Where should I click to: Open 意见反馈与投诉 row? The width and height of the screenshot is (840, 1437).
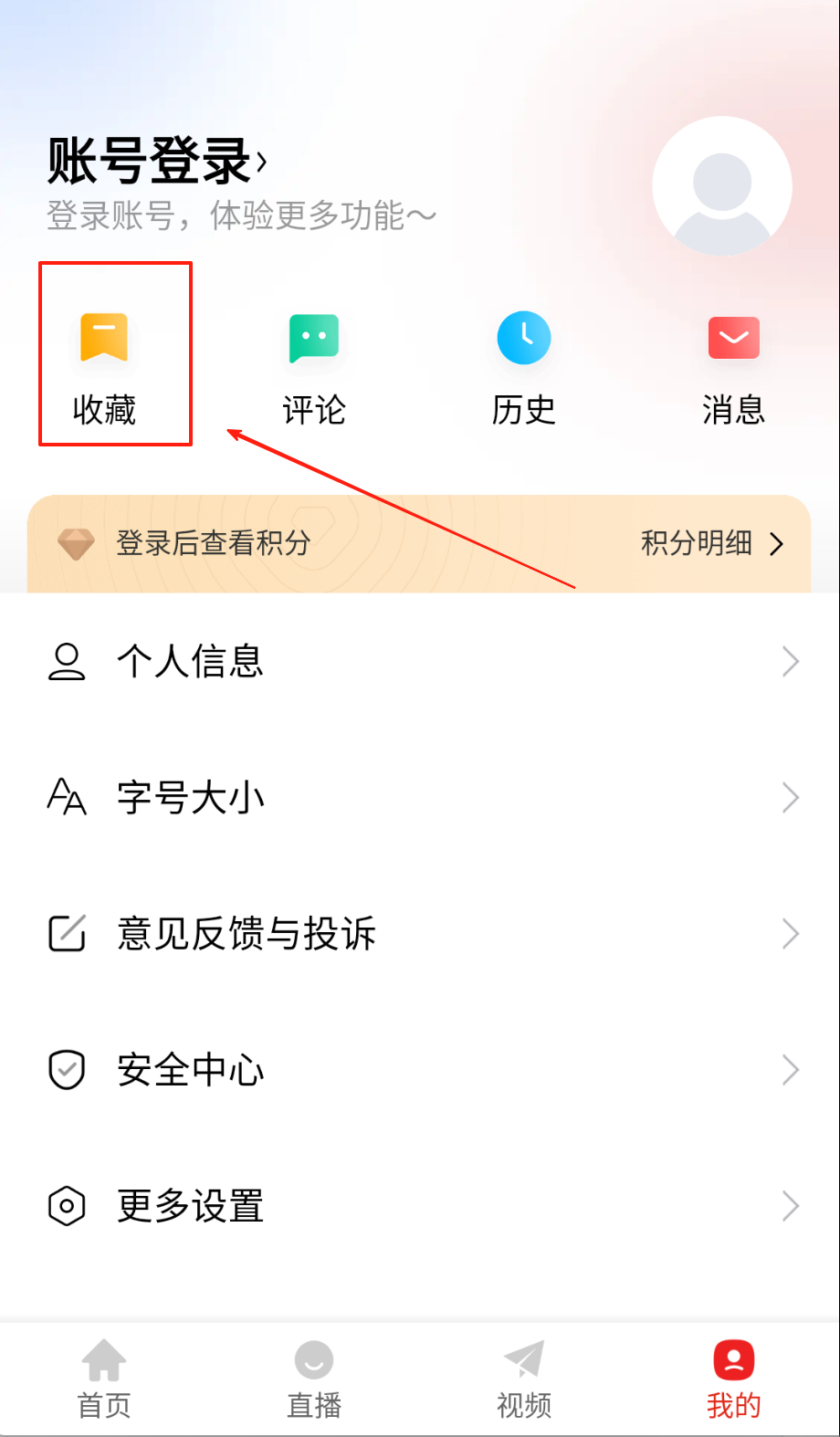[x=420, y=934]
